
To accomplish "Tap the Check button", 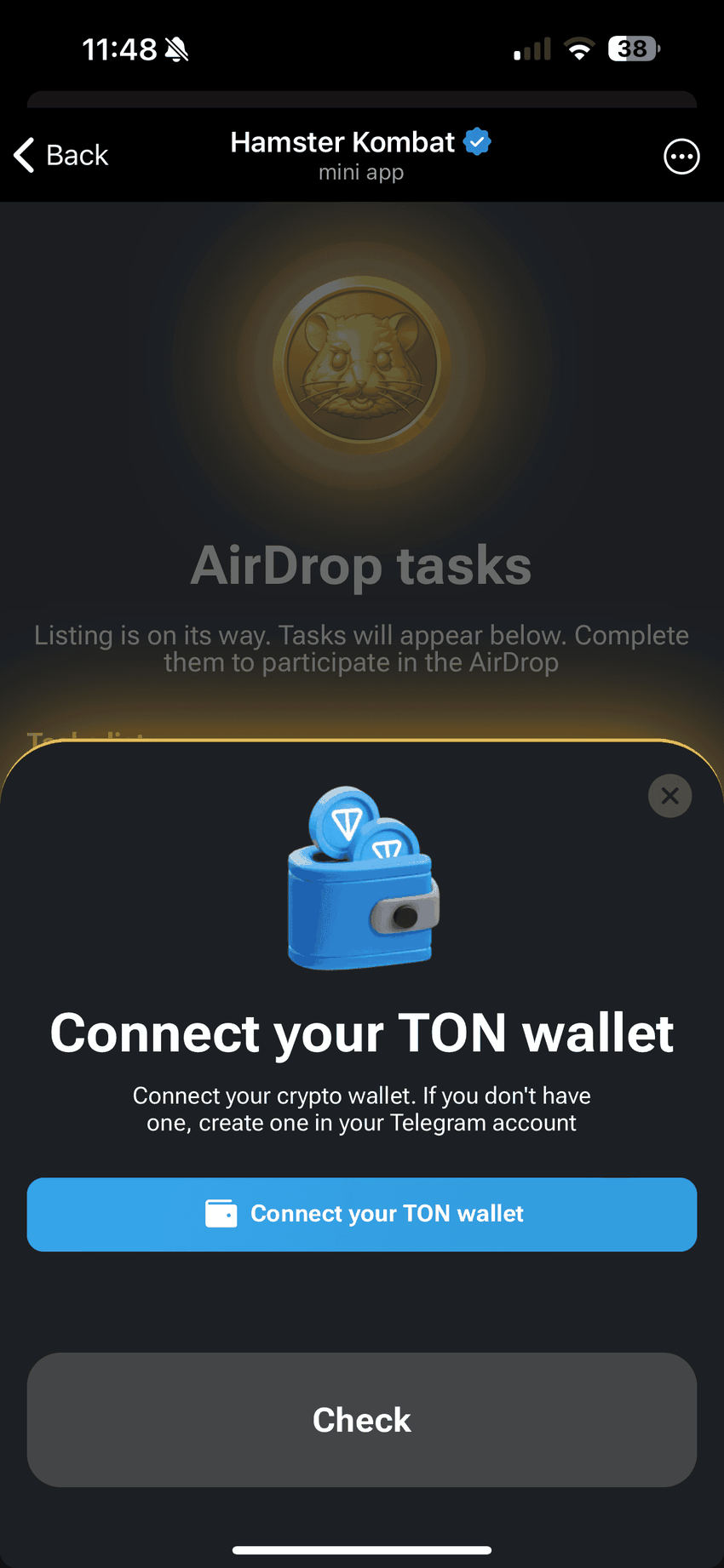I will (362, 1420).
